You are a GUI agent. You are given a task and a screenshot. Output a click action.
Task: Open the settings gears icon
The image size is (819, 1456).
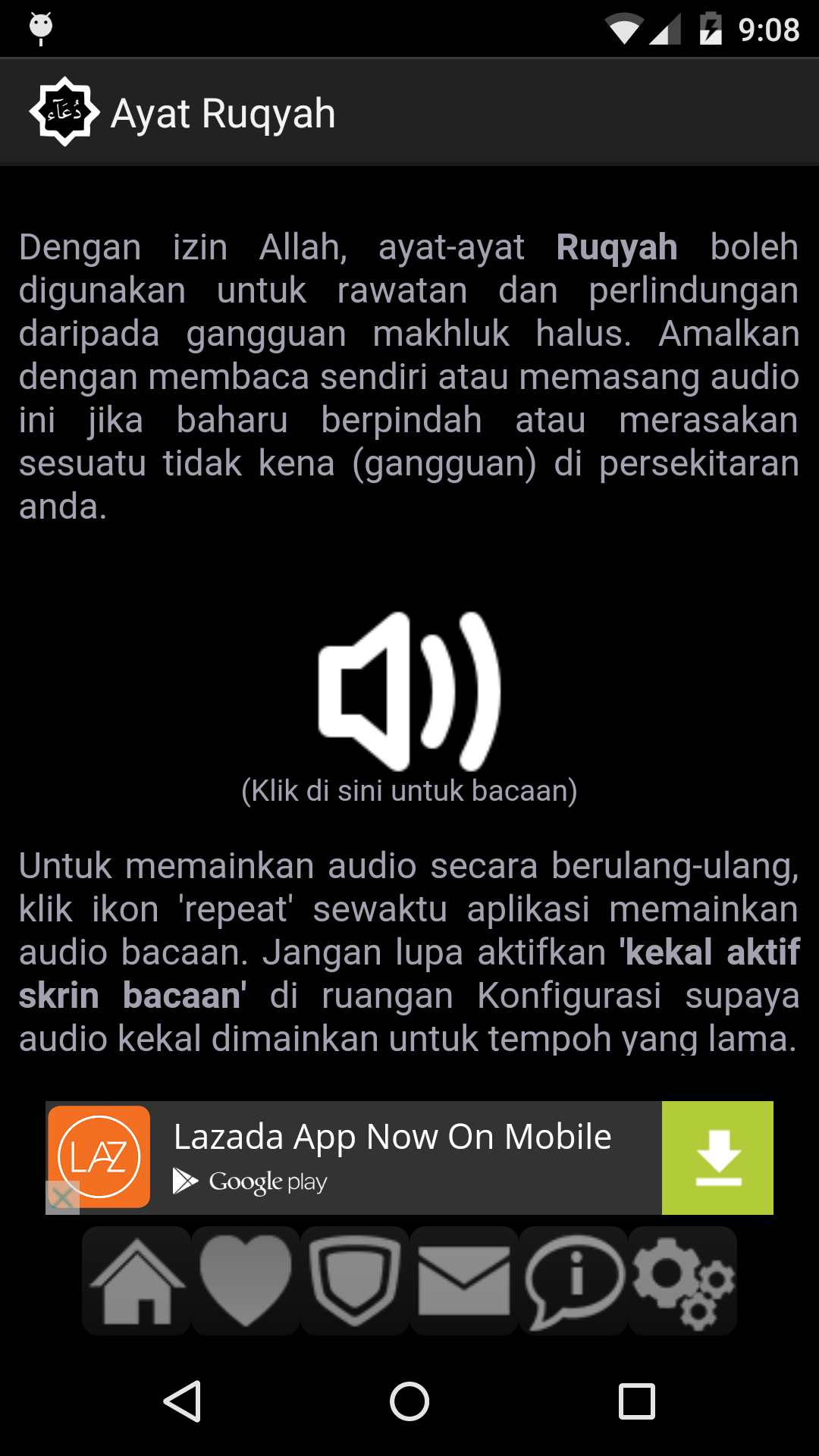(x=682, y=1281)
